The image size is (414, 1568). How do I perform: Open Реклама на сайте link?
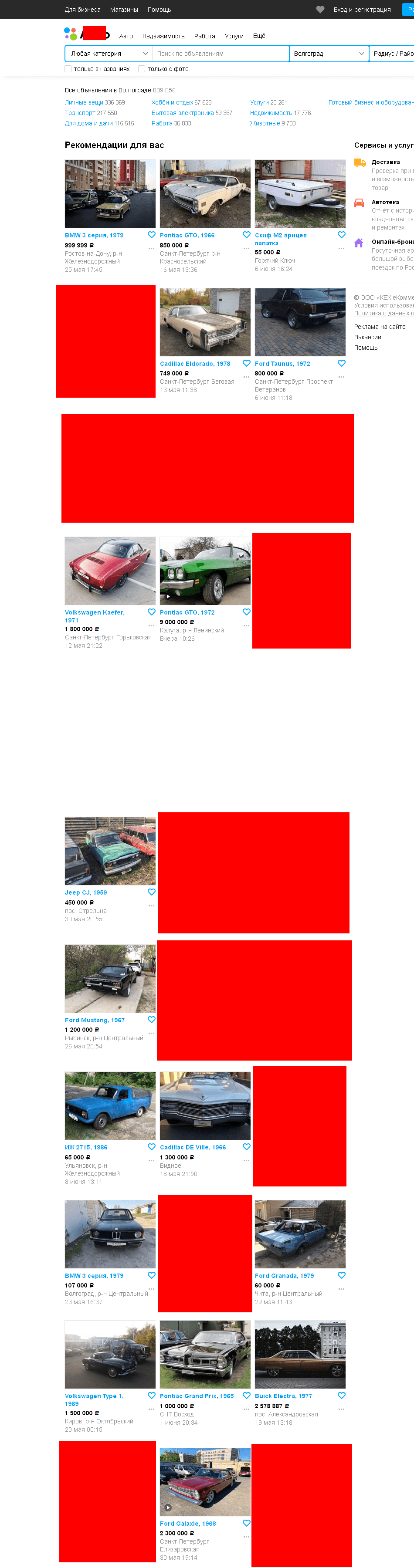click(379, 327)
